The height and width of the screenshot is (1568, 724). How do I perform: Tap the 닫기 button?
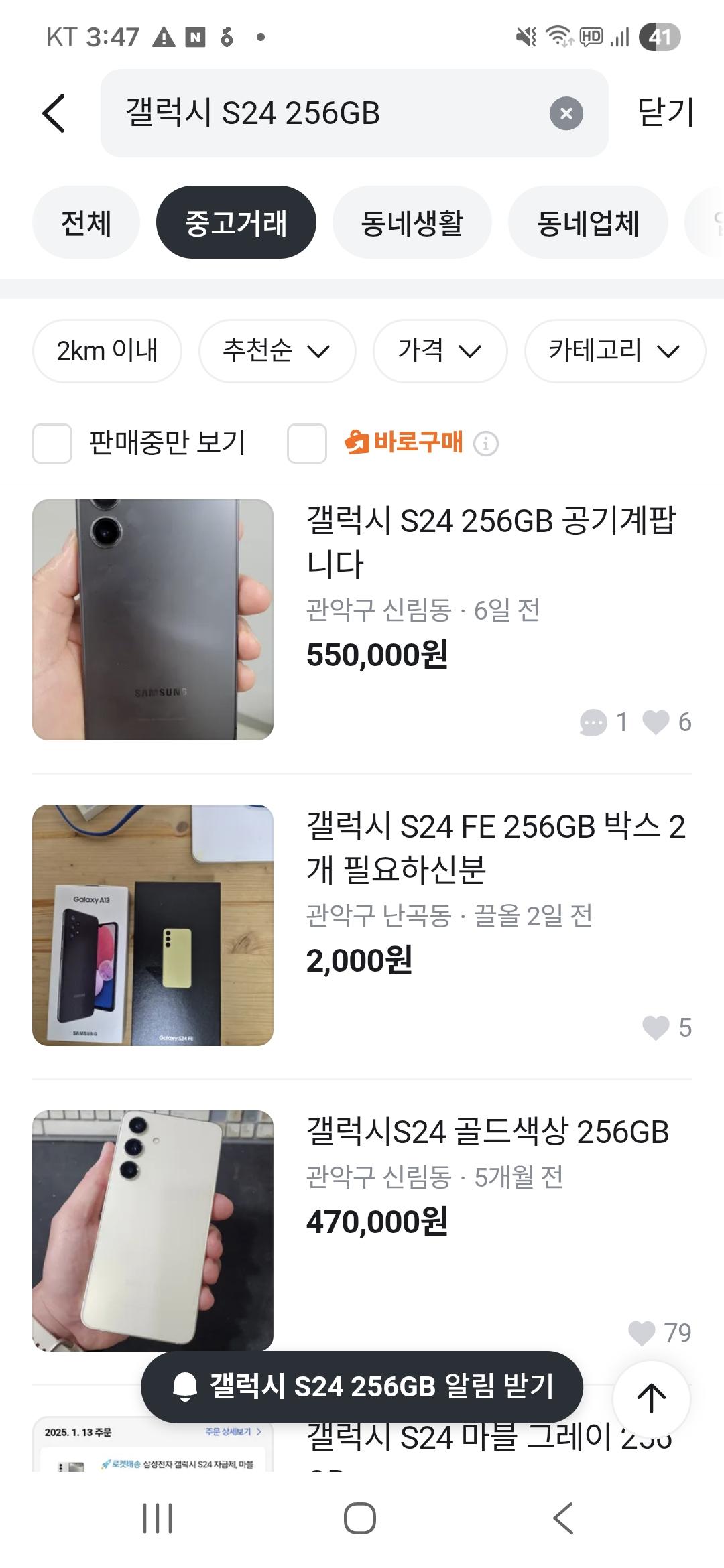665,113
